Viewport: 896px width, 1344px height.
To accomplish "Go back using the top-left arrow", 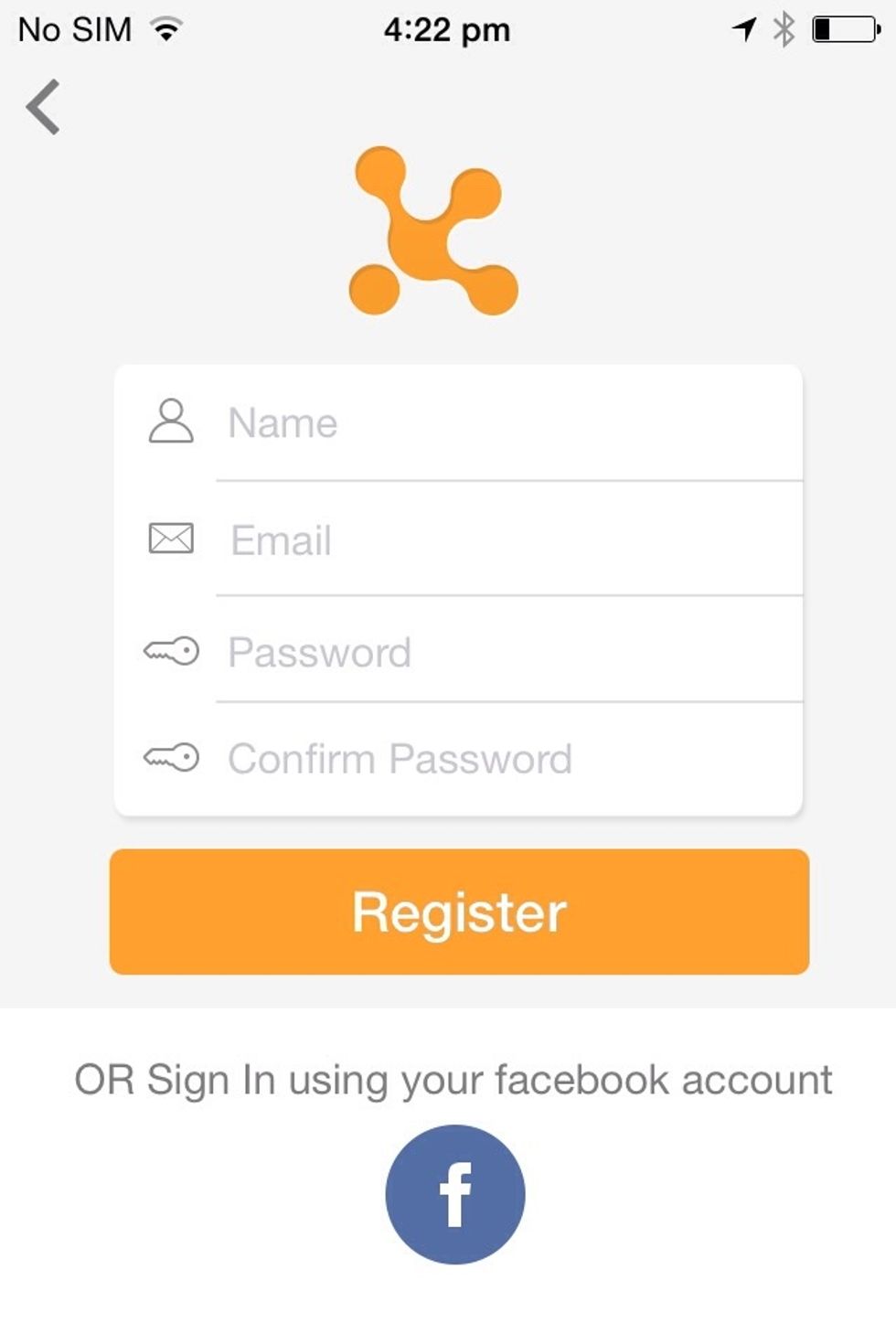I will point(44,107).
